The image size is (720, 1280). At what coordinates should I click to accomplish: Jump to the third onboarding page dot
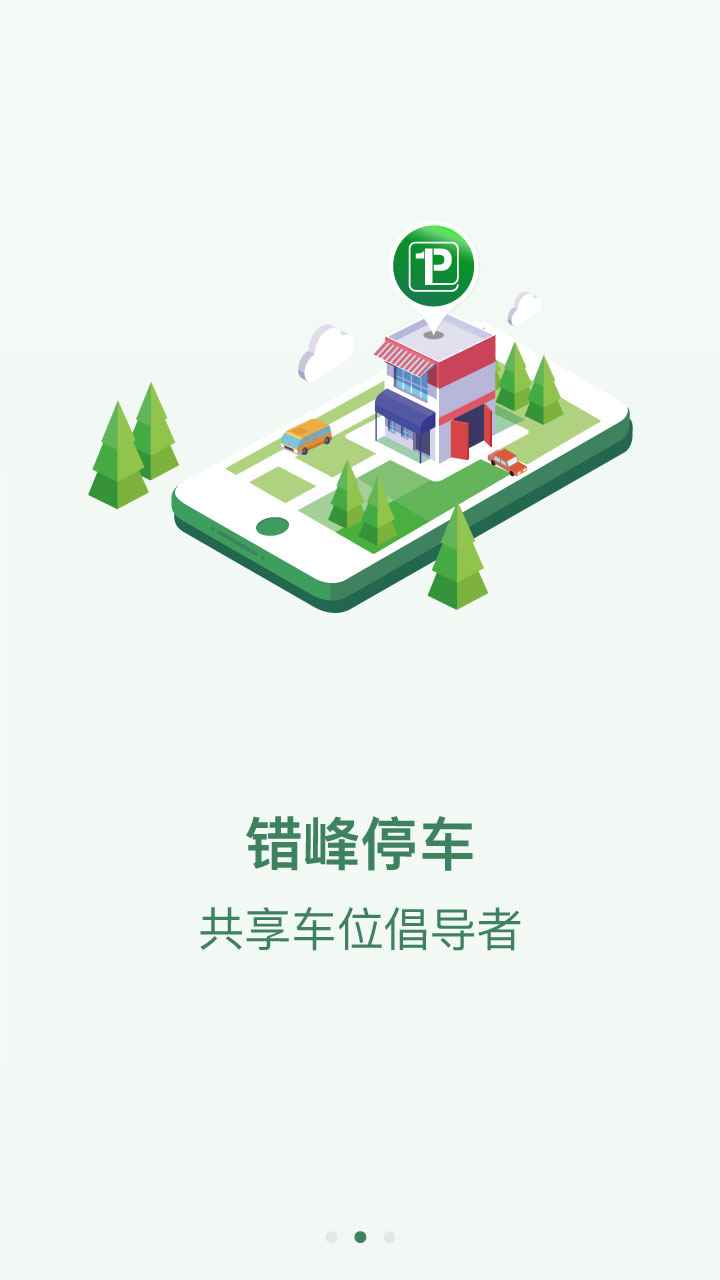389,1237
